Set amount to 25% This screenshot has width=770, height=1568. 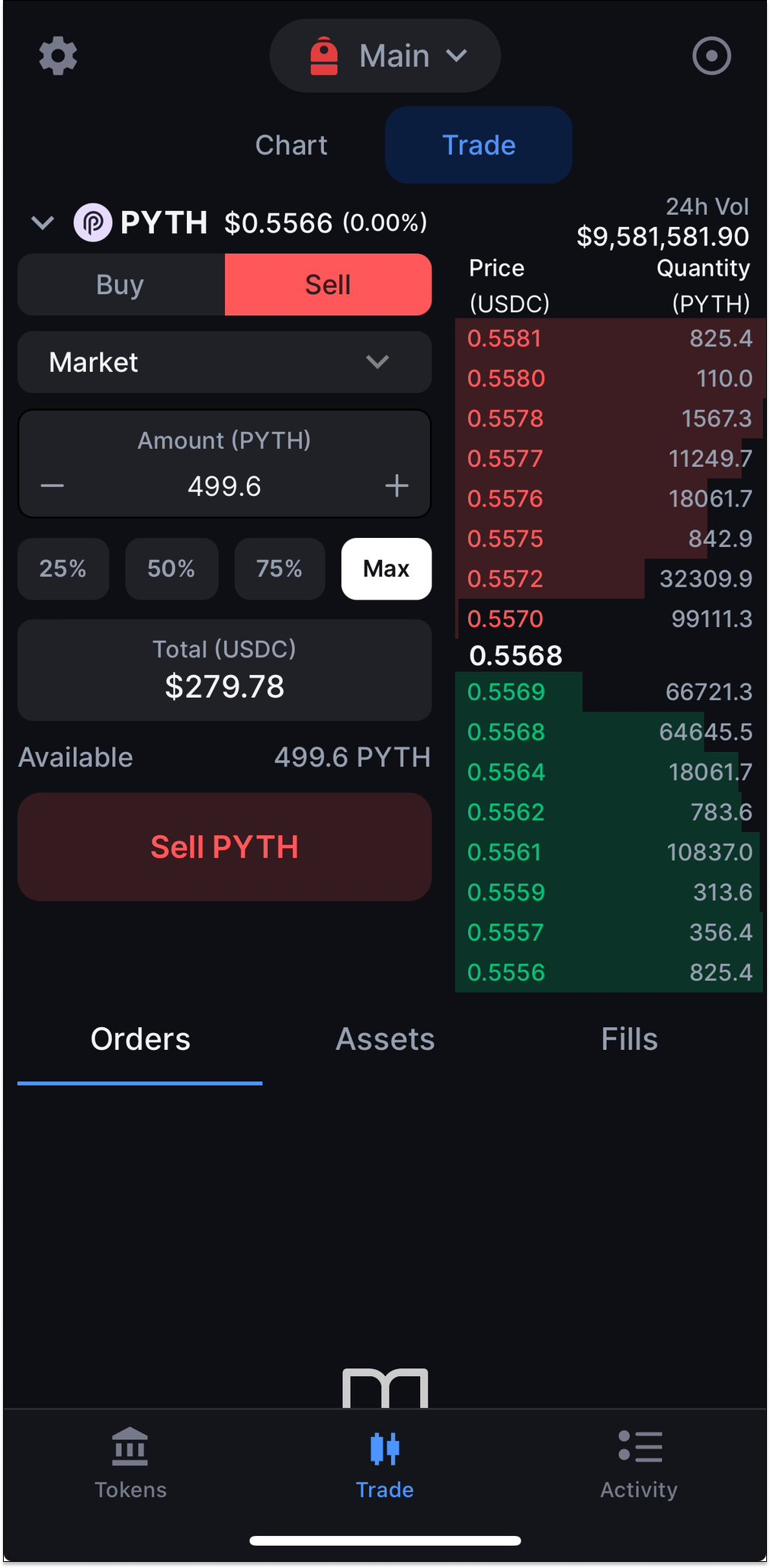63,568
